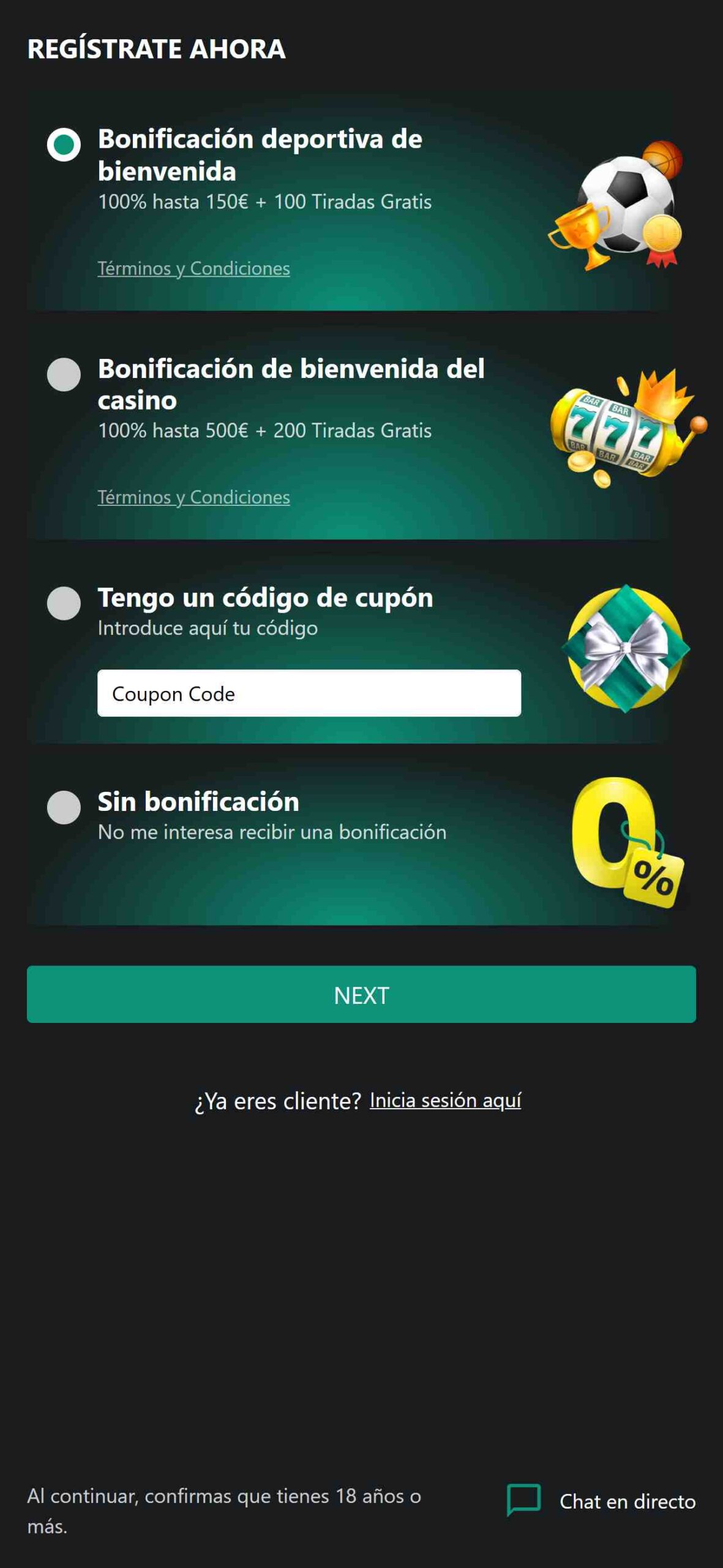The image size is (723, 1568).
Task: Select the sports welcome bonus radio button
Action: click(x=64, y=145)
